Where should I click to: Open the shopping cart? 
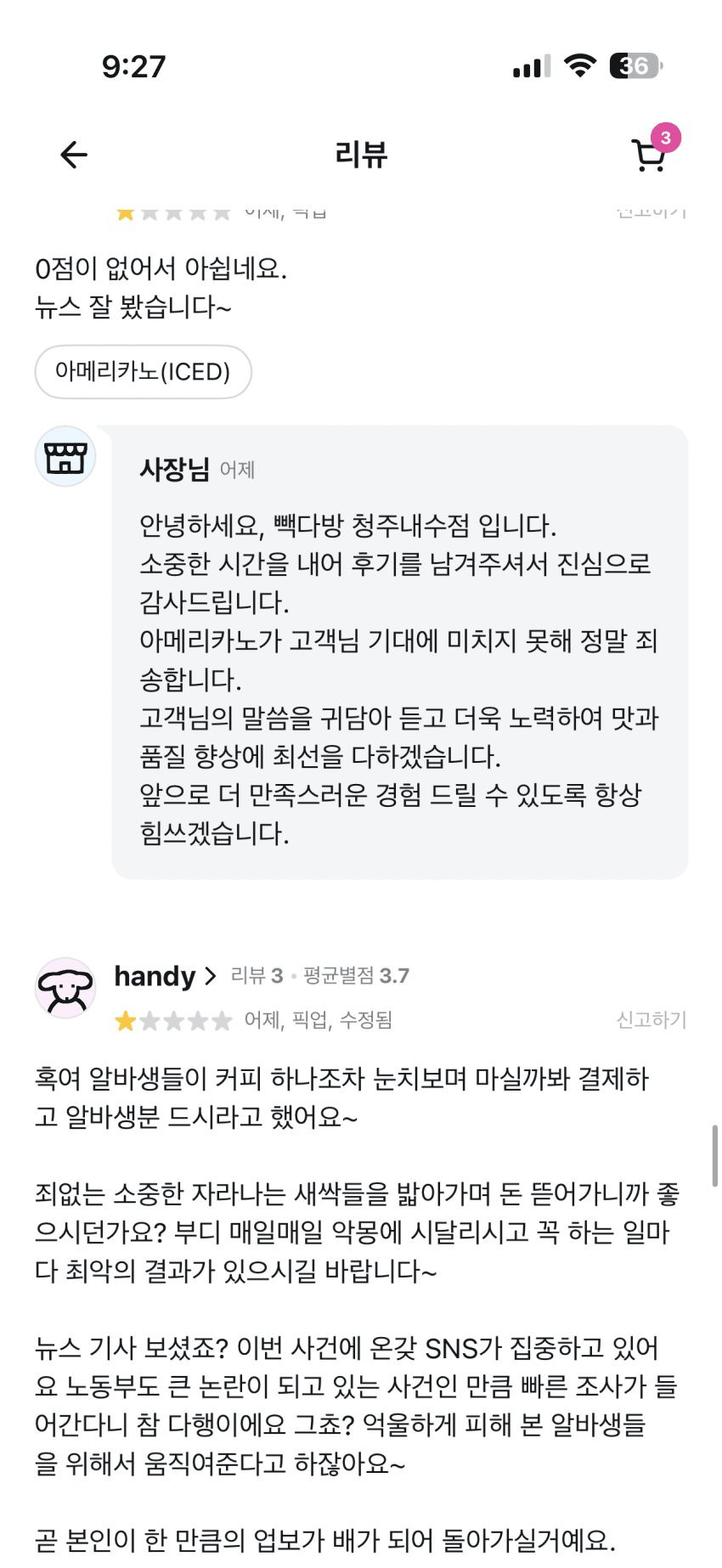pyautogui.click(x=650, y=155)
